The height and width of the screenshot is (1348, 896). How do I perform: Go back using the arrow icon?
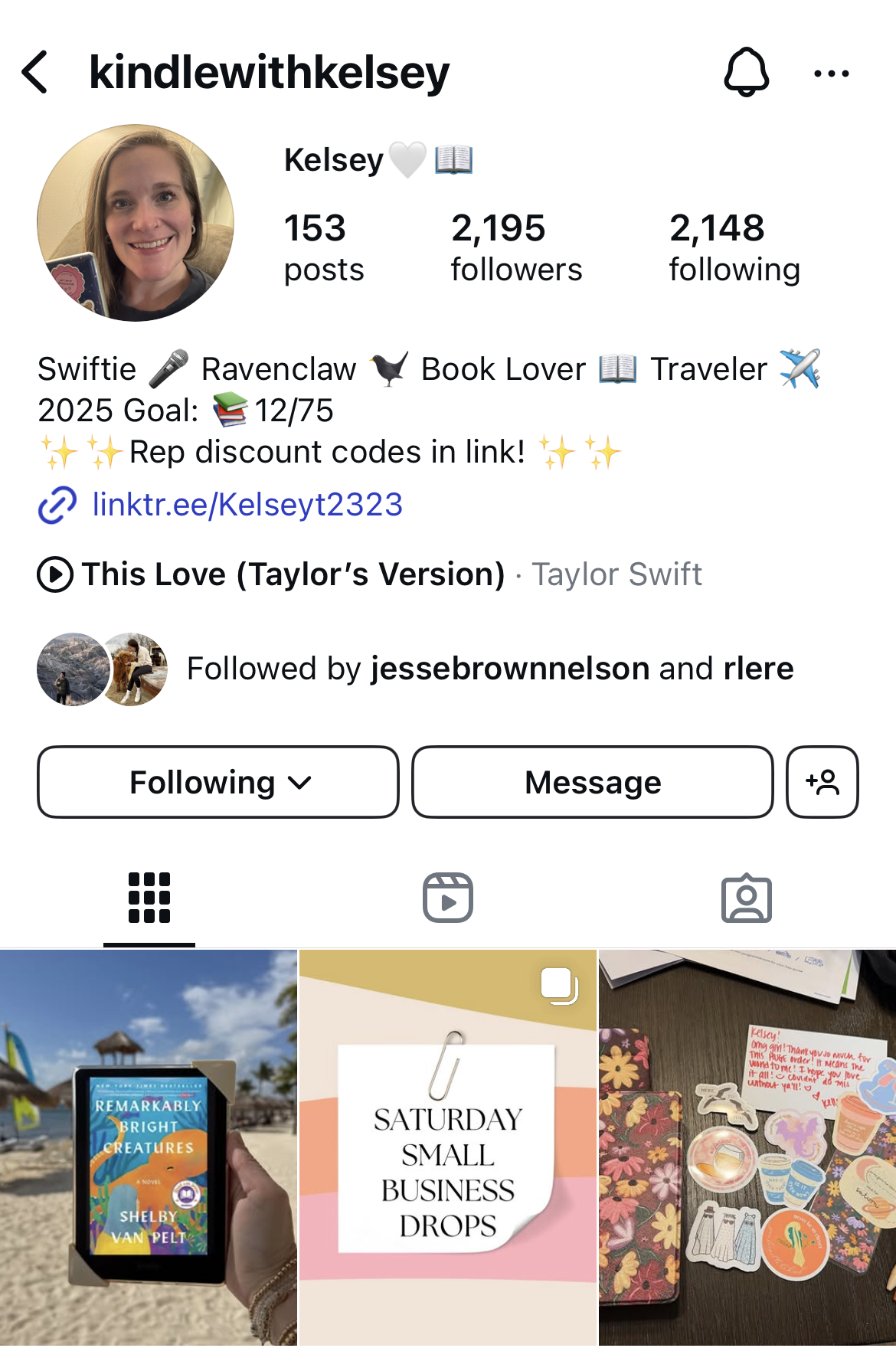35,73
